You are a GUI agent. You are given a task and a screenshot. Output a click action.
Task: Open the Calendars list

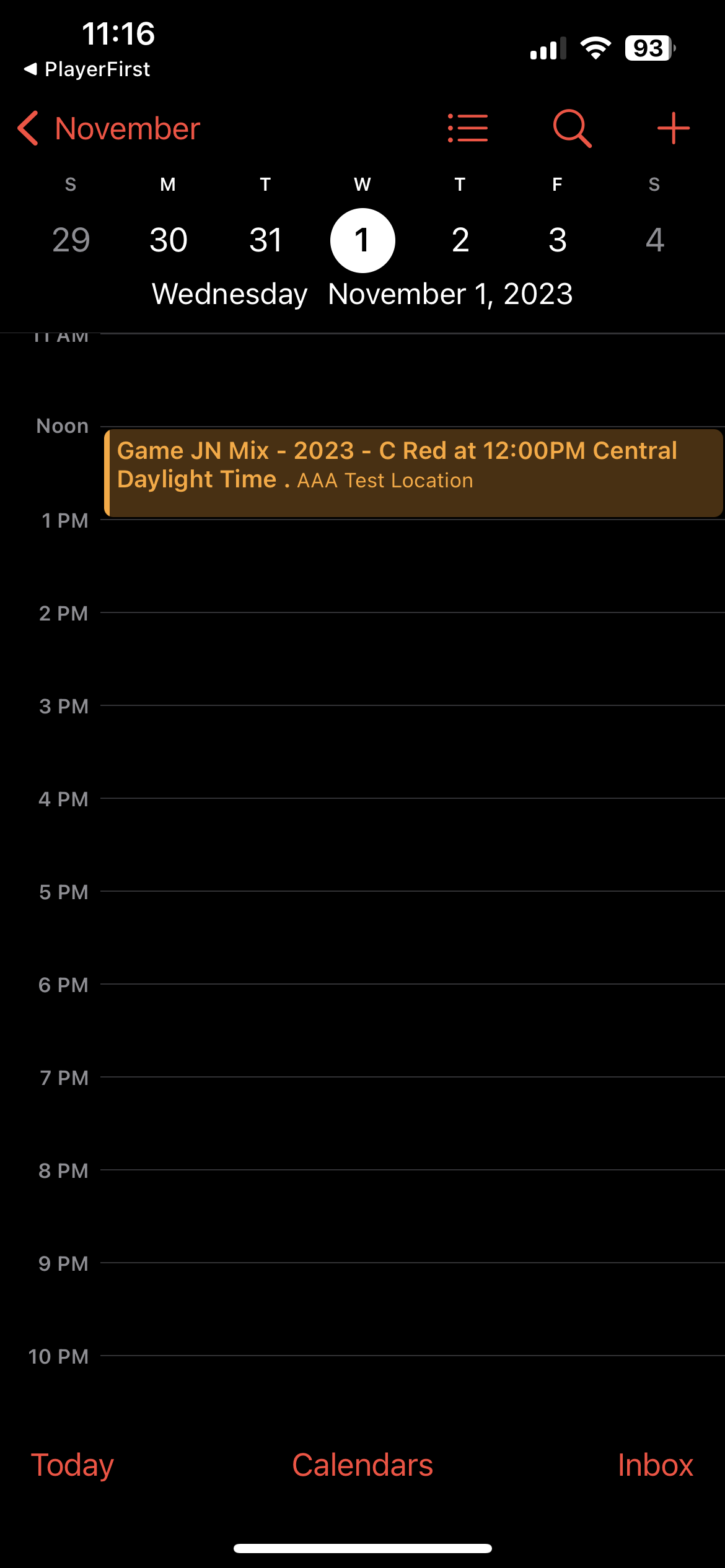coord(362,1465)
